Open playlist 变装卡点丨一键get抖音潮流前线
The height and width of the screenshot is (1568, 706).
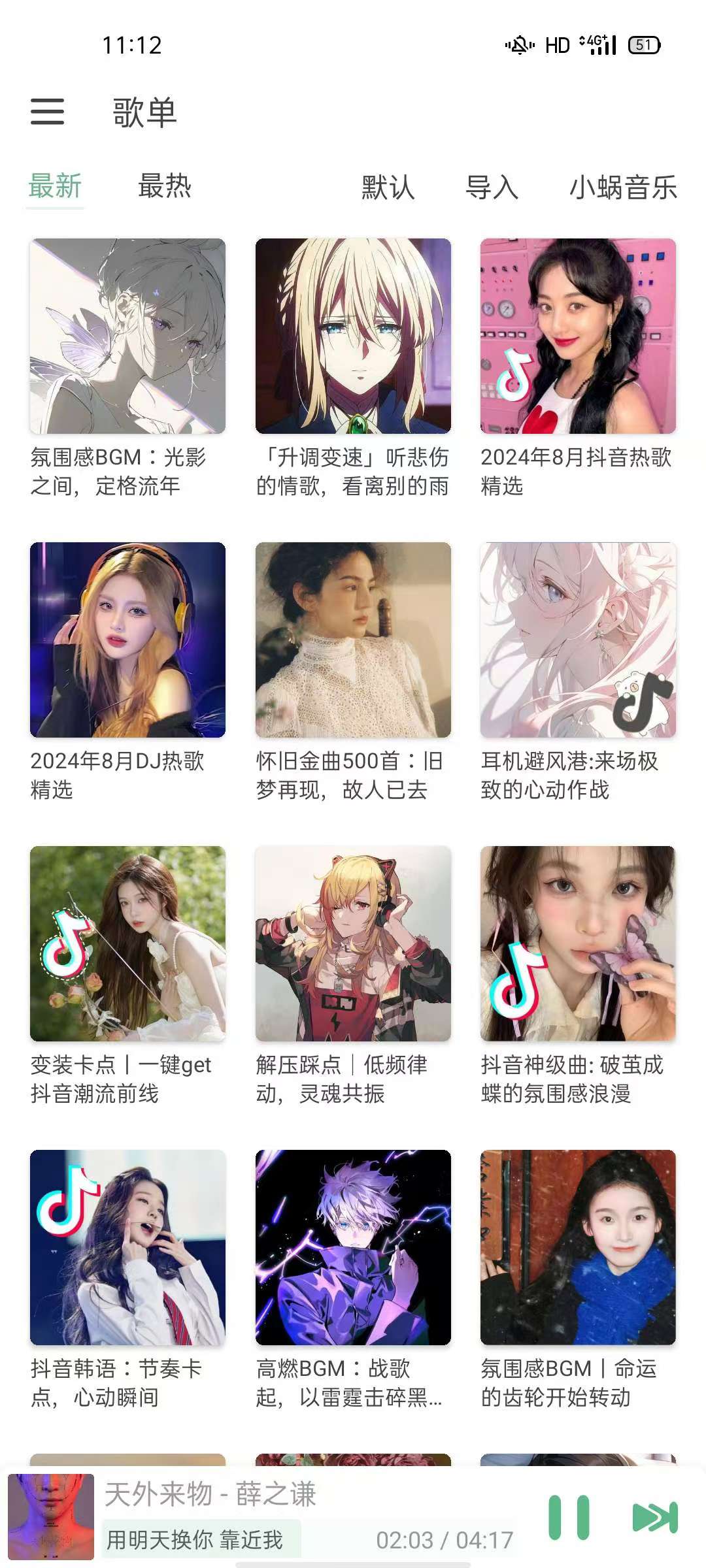click(x=127, y=944)
